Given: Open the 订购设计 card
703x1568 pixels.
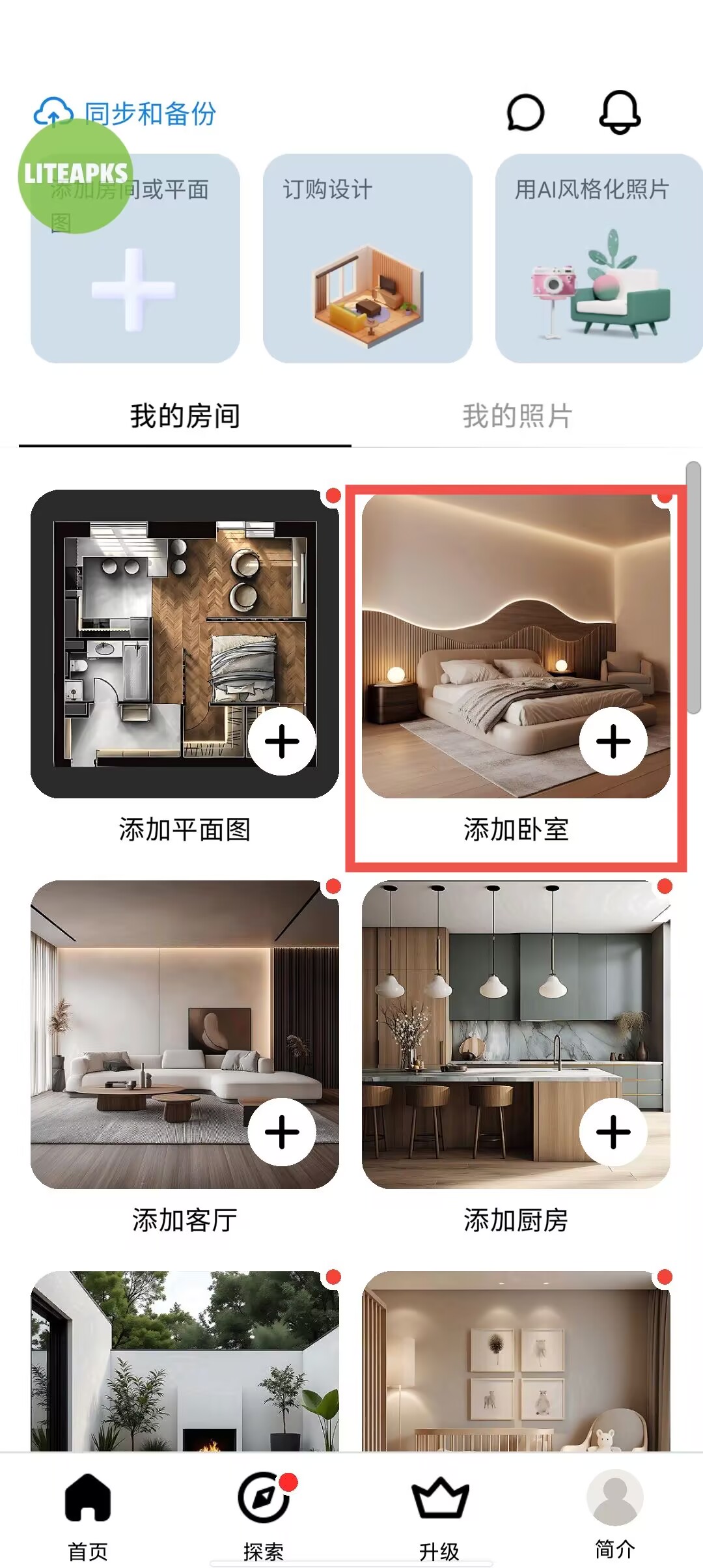Looking at the screenshot, I should (x=367, y=259).
